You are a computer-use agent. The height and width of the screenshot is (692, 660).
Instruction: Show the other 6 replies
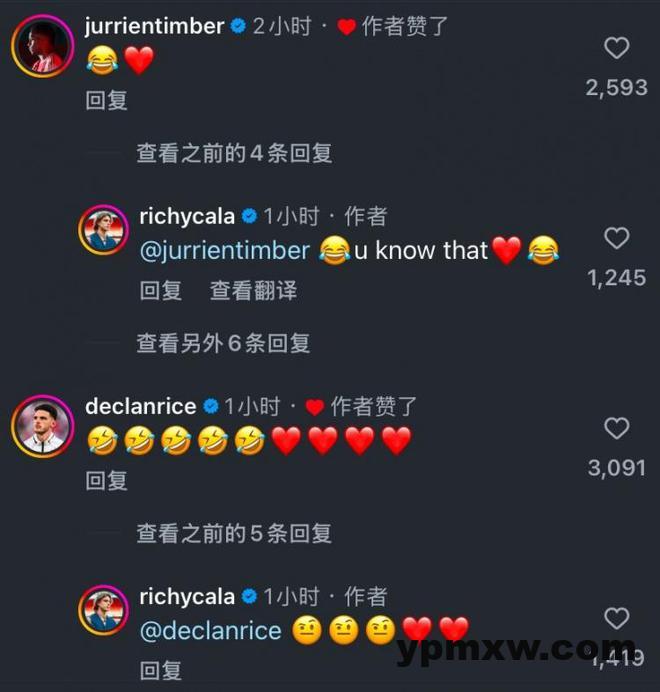223,343
